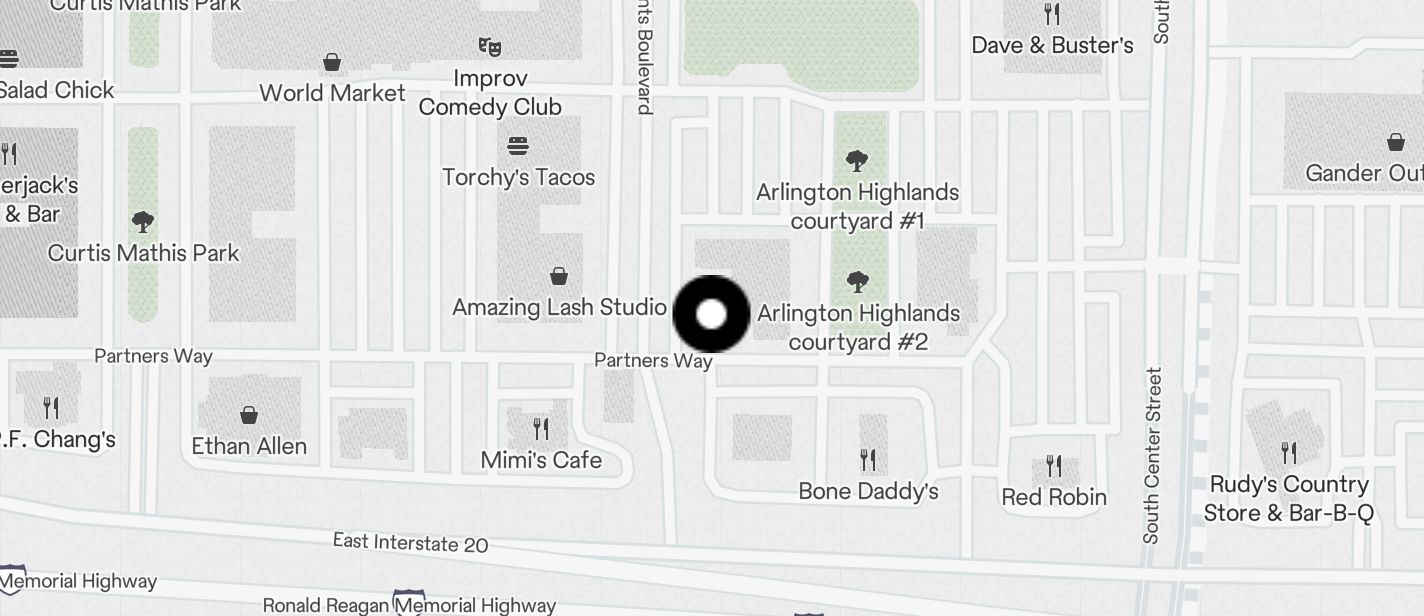This screenshot has height=616, width=1424.
Task: Tap the black location pin marker
Action: coord(711,314)
